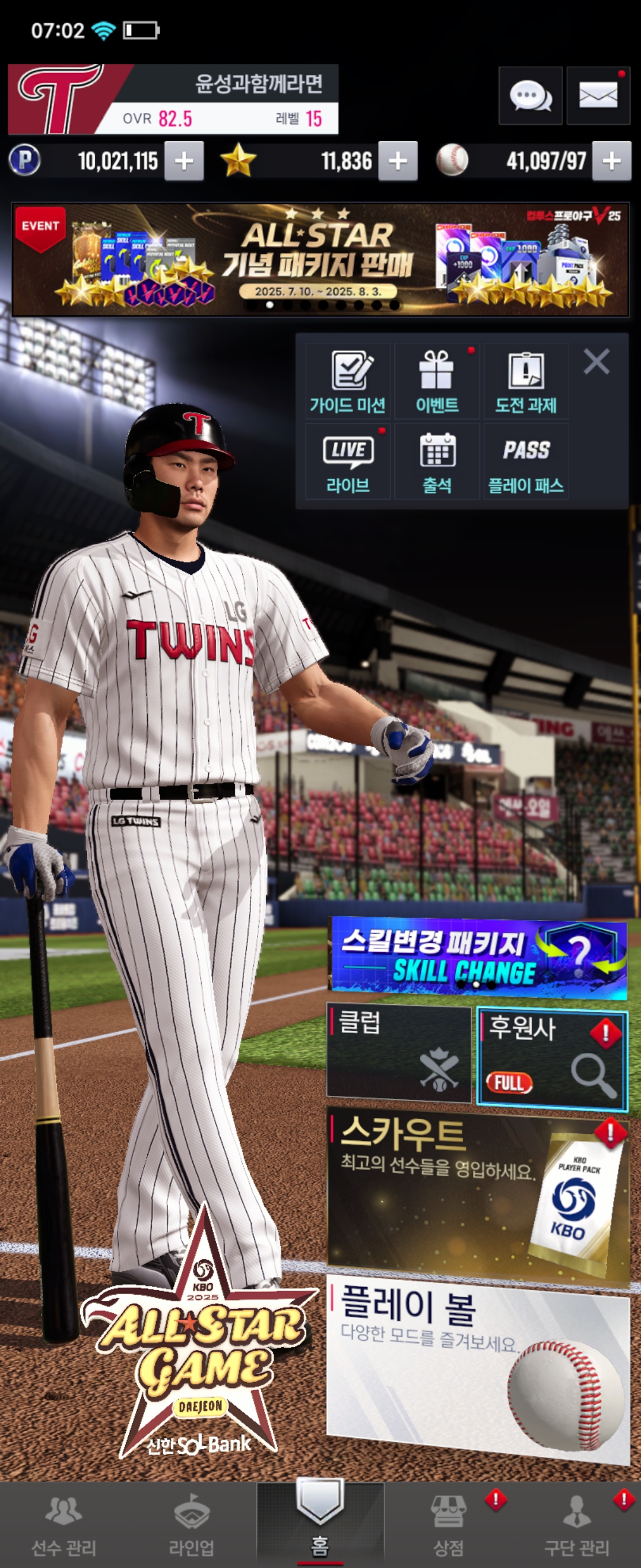Viewport: 641px width, 1568px height.
Task: Open the ALL-STAR package event banner
Action: [320, 260]
